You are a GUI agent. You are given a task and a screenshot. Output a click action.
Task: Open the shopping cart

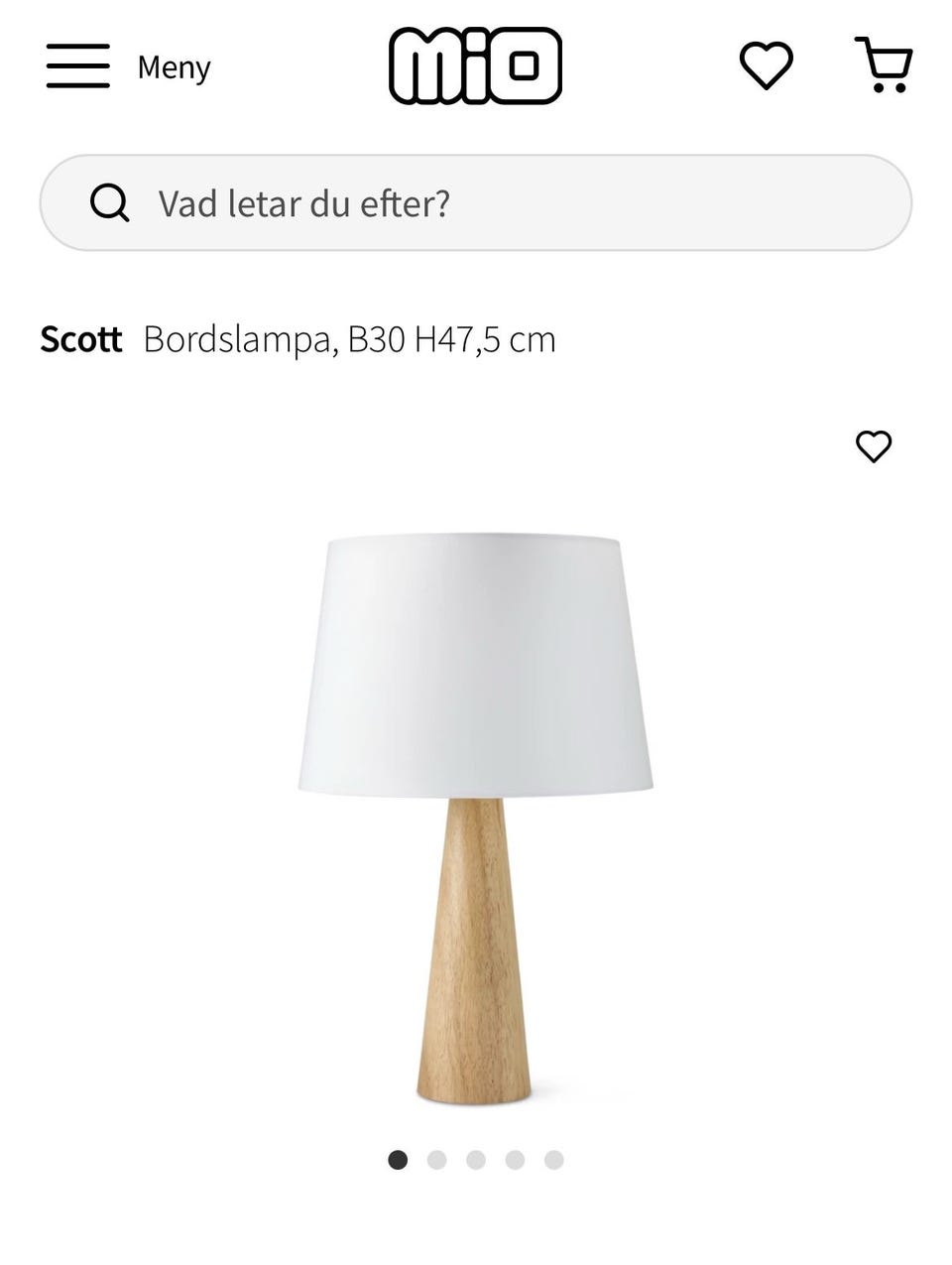pos(884,65)
